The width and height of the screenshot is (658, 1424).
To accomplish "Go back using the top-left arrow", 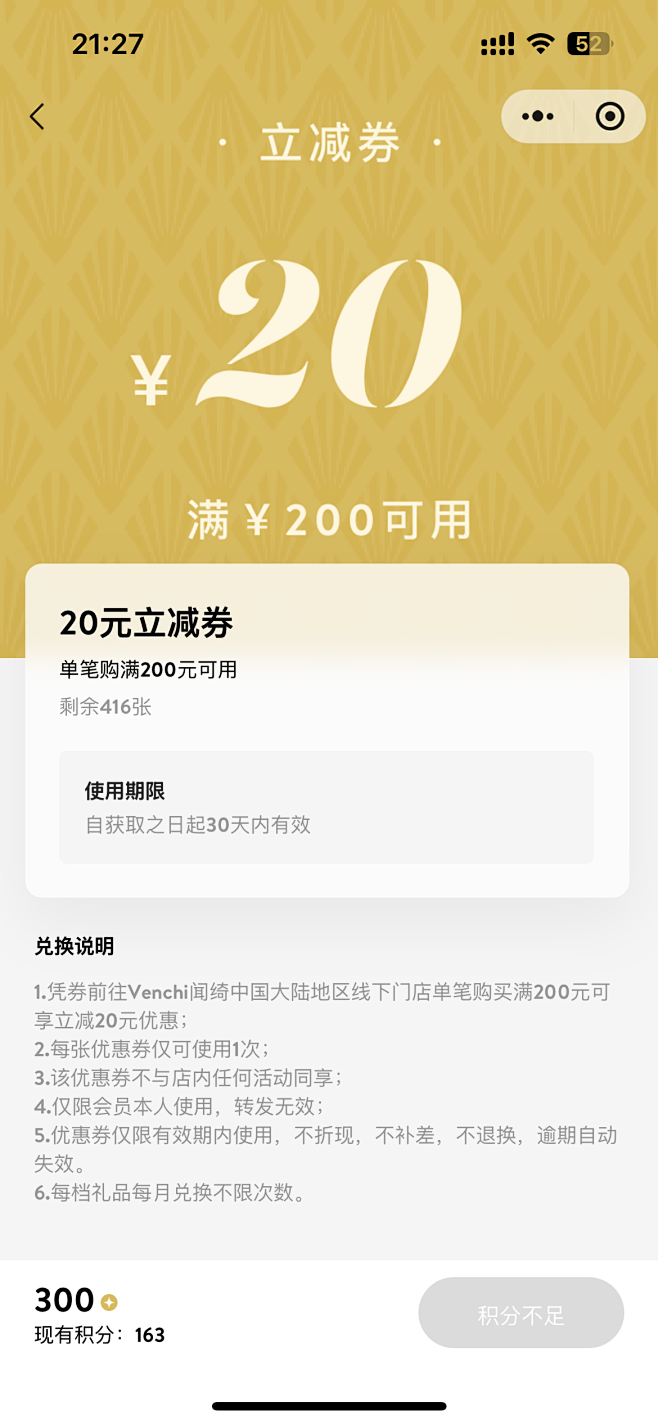I will tap(37, 117).
